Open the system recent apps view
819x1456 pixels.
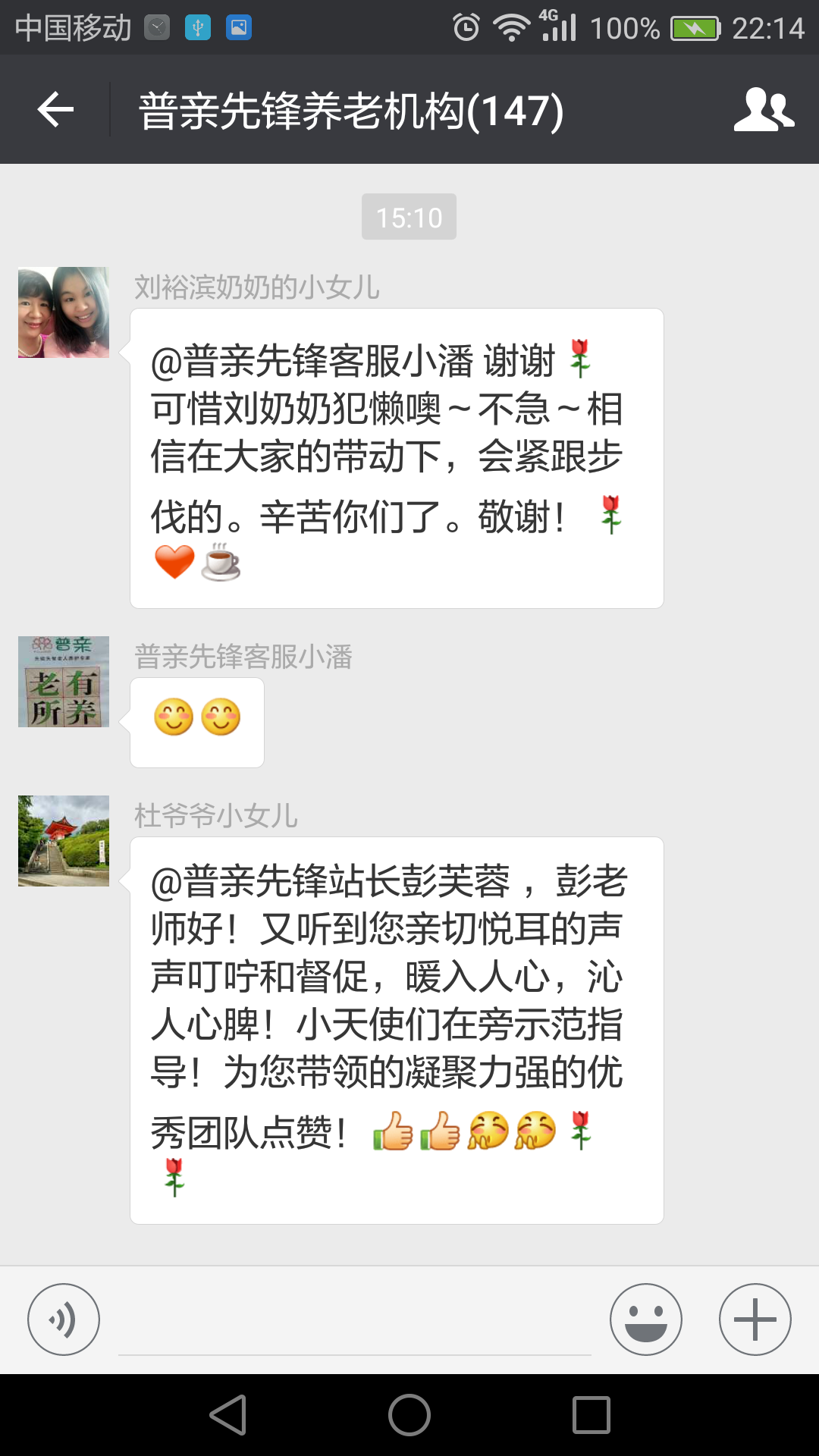pyautogui.click(x=591, y=1415)
